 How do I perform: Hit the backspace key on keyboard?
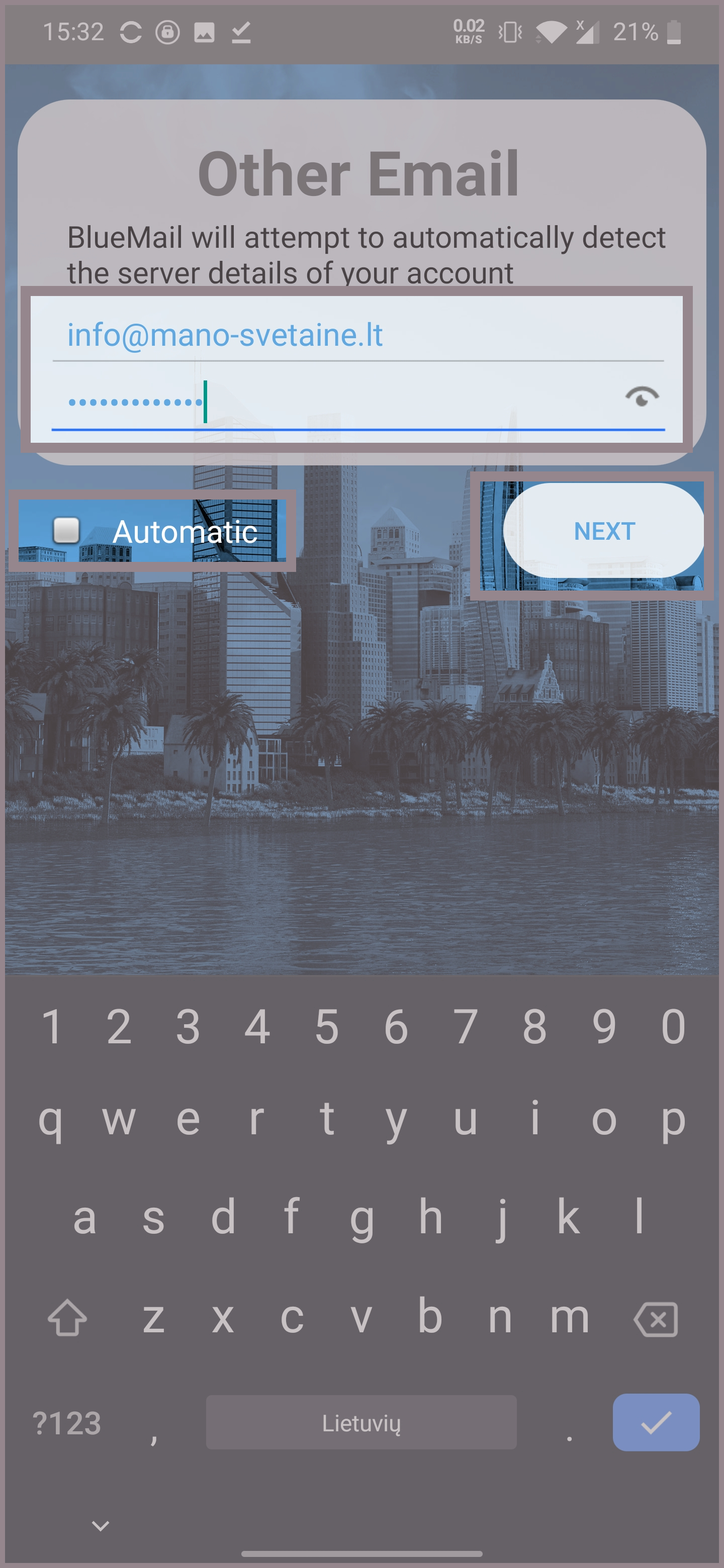pos(656,1319)
